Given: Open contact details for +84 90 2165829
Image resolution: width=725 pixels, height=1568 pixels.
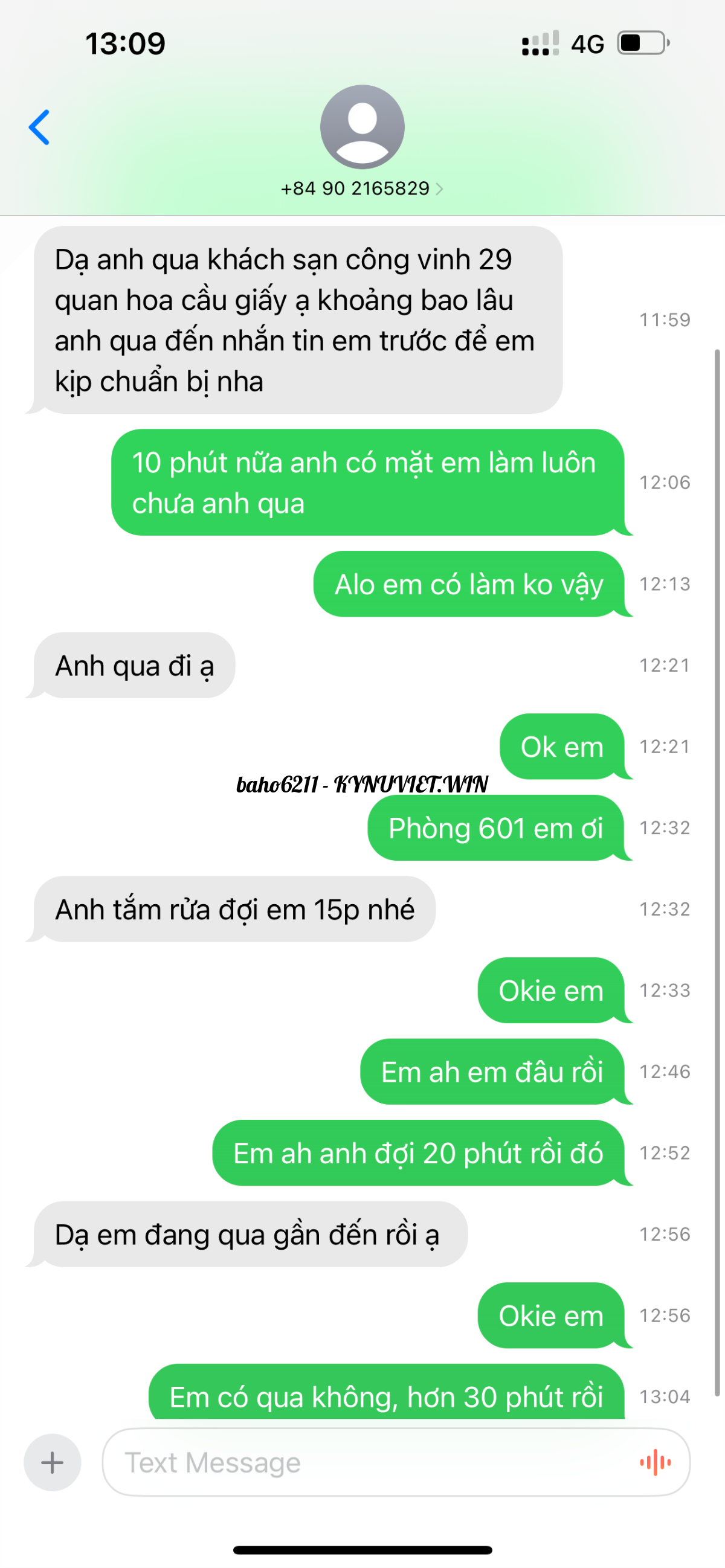Looking at the screenshot, I should pyautogui.click(x=361, y=188).
